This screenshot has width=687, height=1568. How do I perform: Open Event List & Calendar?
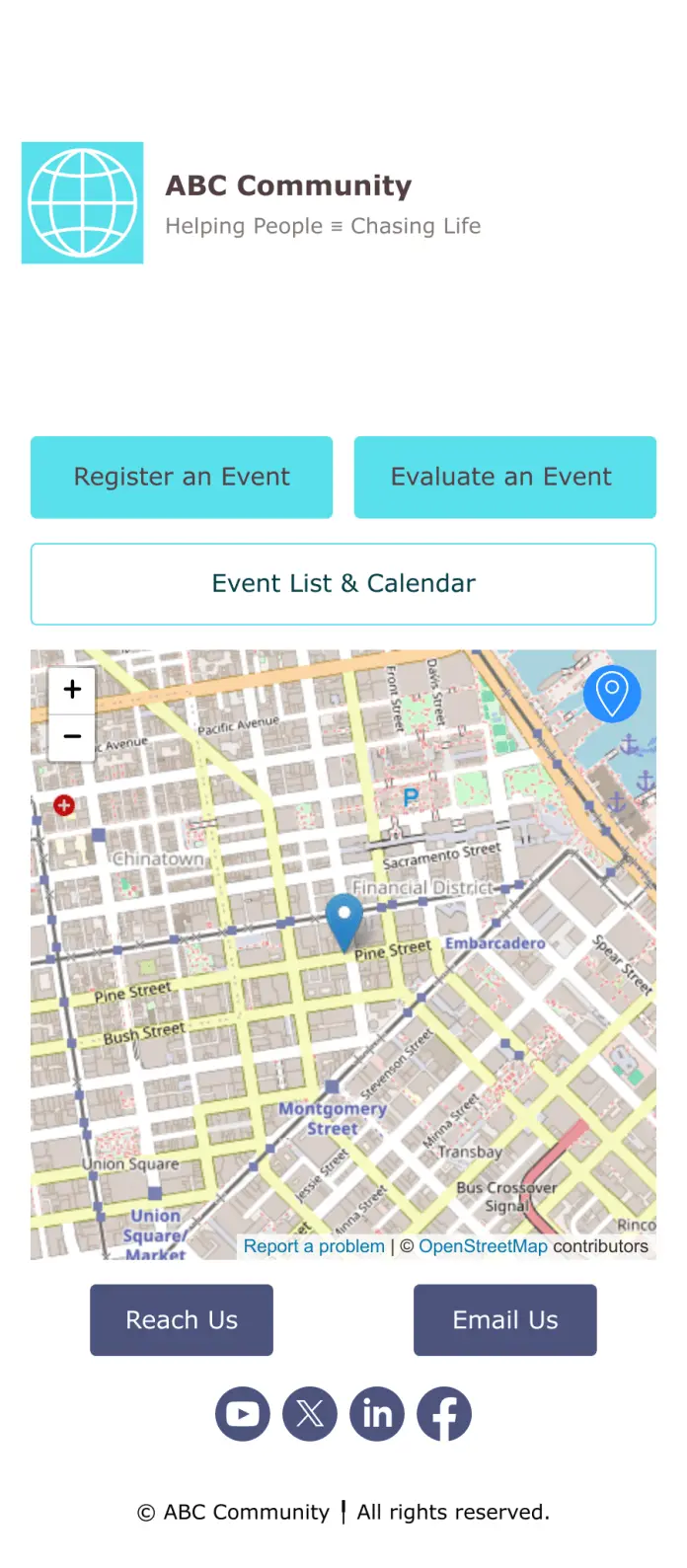343,583
